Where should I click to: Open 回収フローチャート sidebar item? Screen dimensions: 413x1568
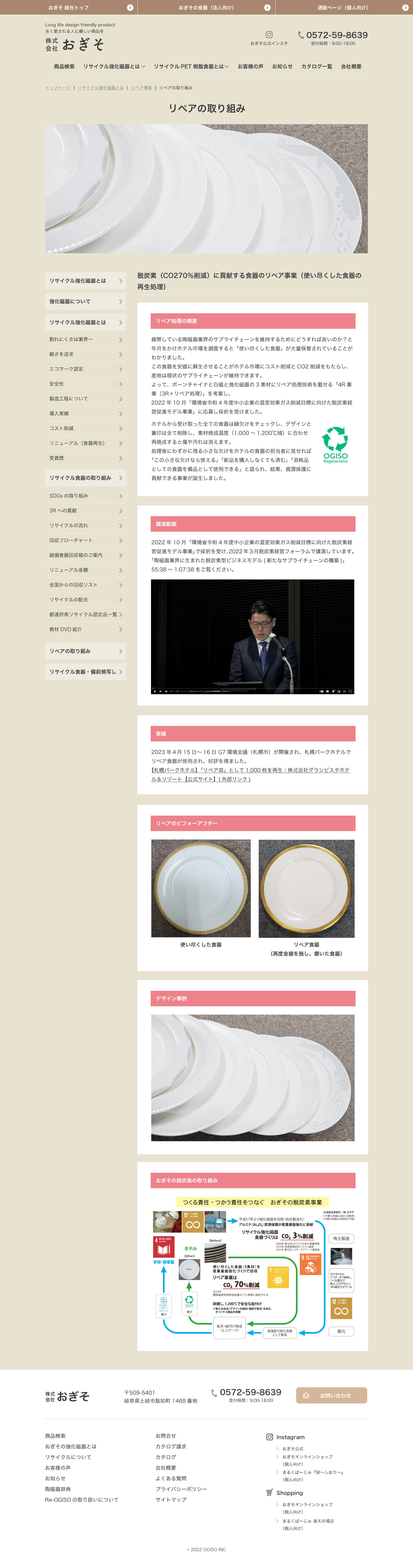[x=85, y=540]
